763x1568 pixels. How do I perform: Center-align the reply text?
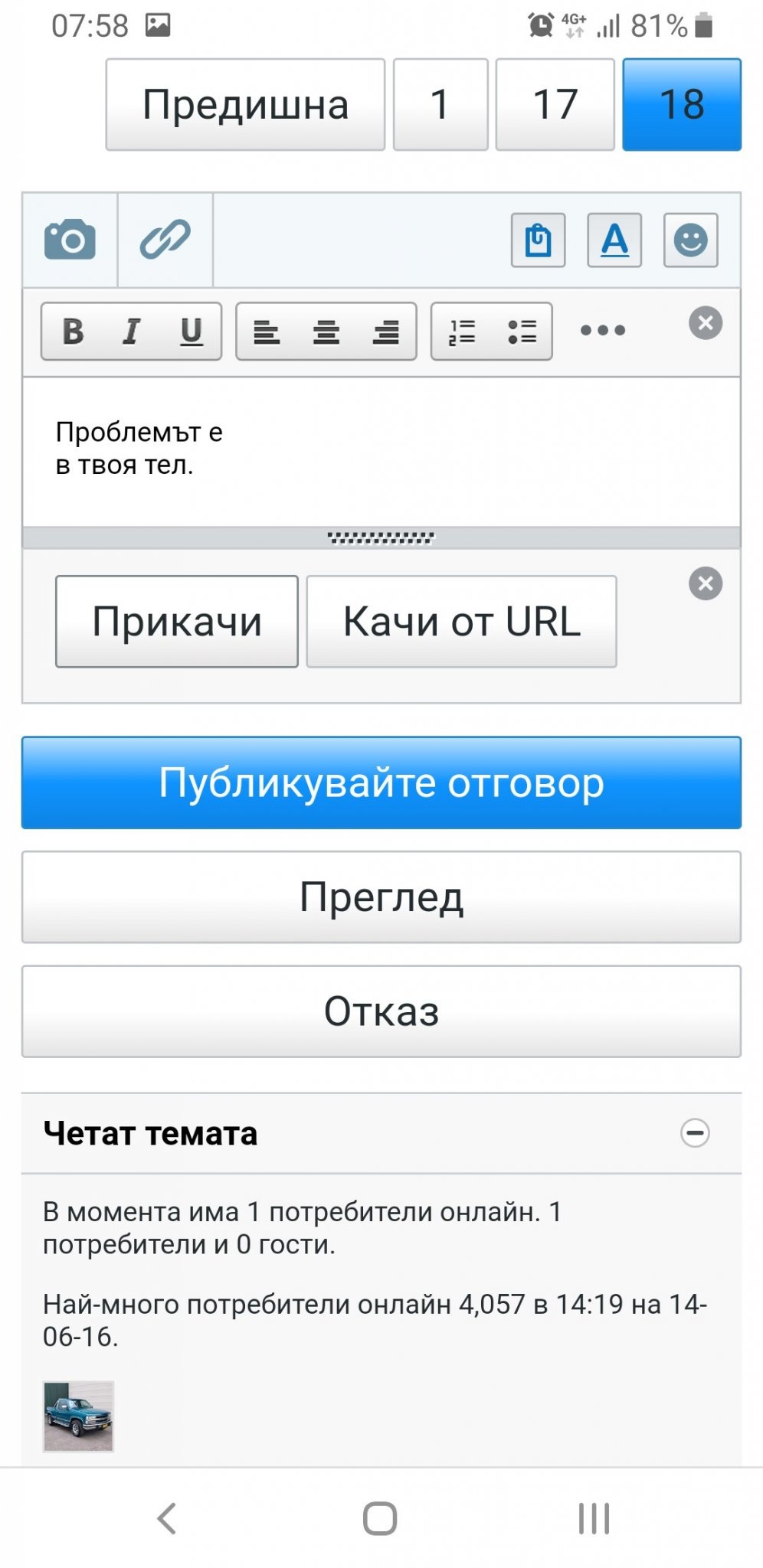pyautogui.click(x=326, y=332)
